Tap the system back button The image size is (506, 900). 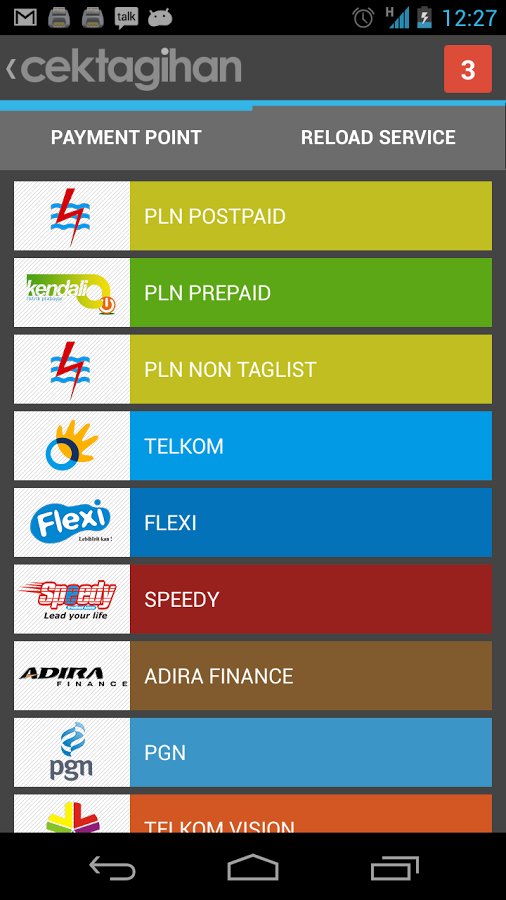tap(112, 867)
